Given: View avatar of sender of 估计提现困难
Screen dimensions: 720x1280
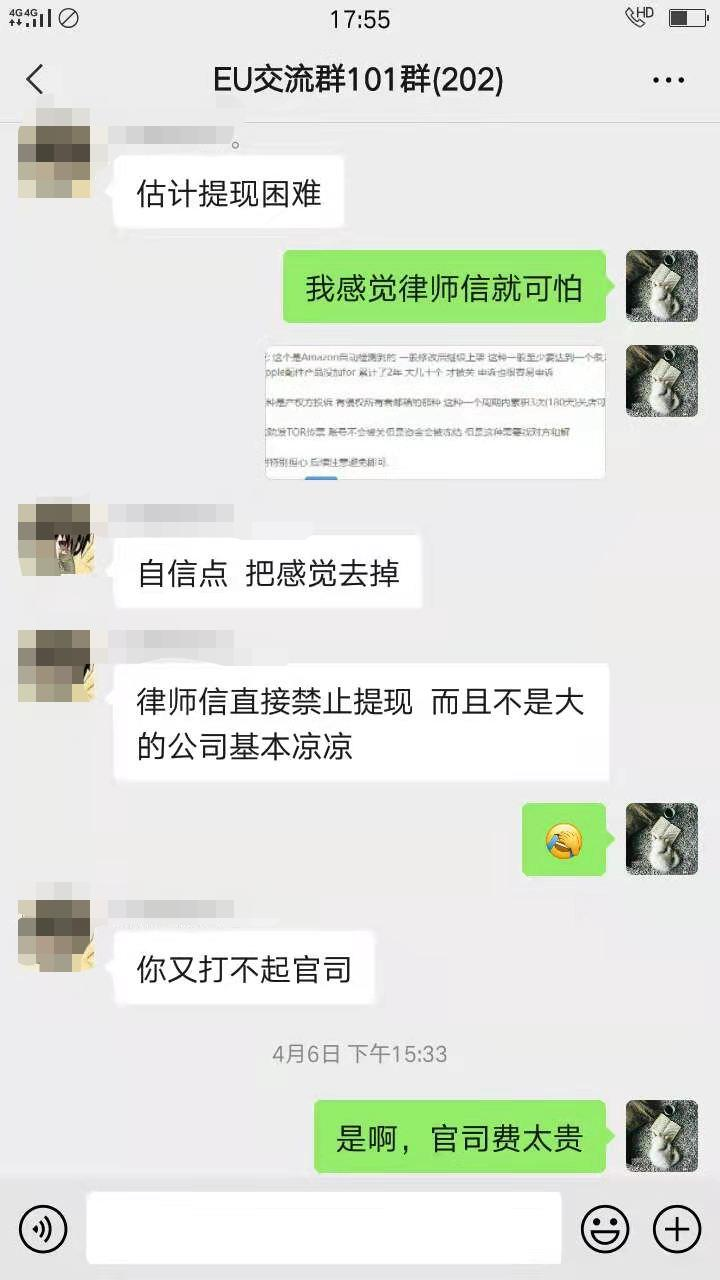Looking at the screenshot, I should pyautogui.click(x=54, y=161).
